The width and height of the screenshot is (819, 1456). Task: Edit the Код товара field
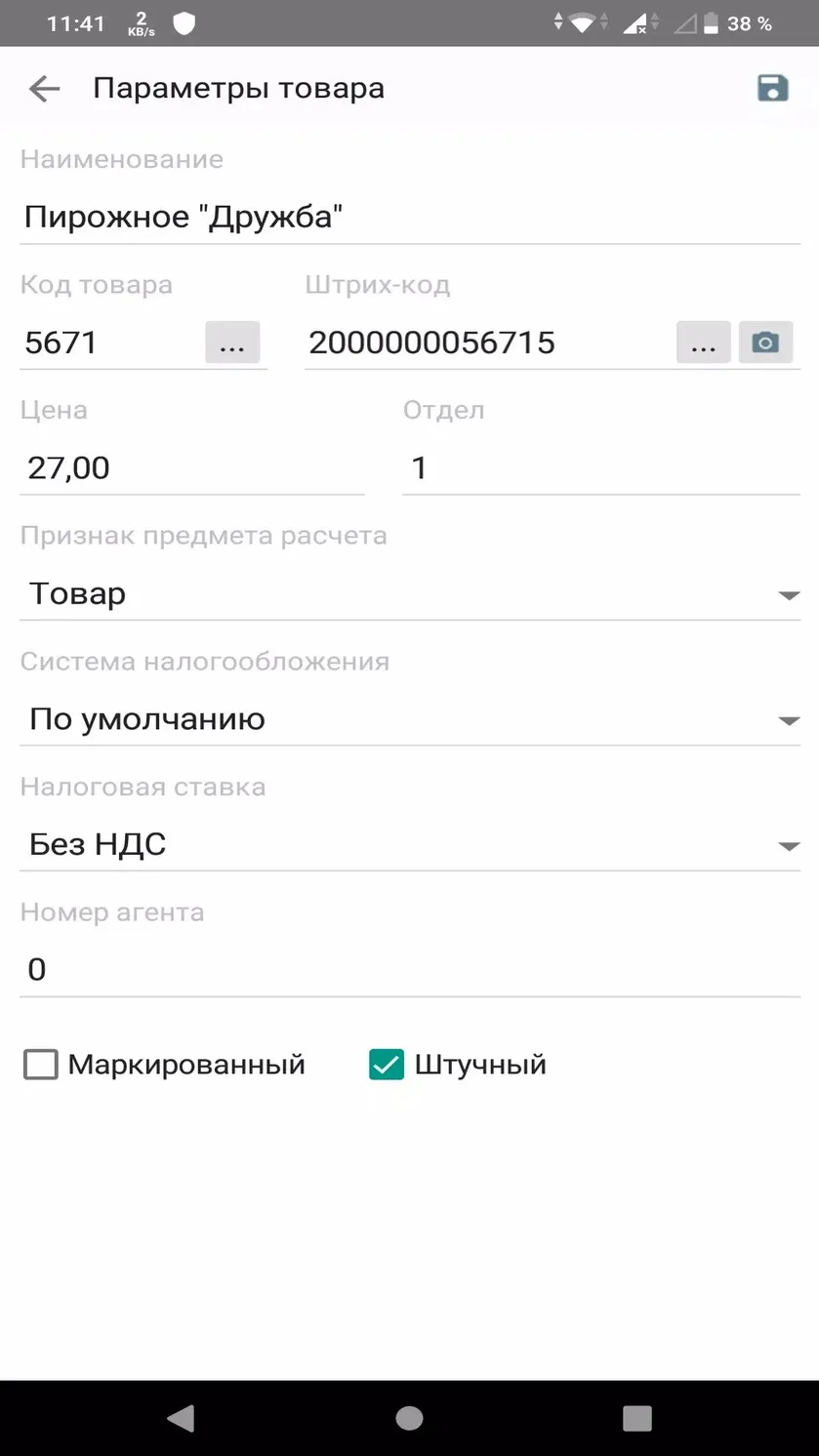coord(110,343)
